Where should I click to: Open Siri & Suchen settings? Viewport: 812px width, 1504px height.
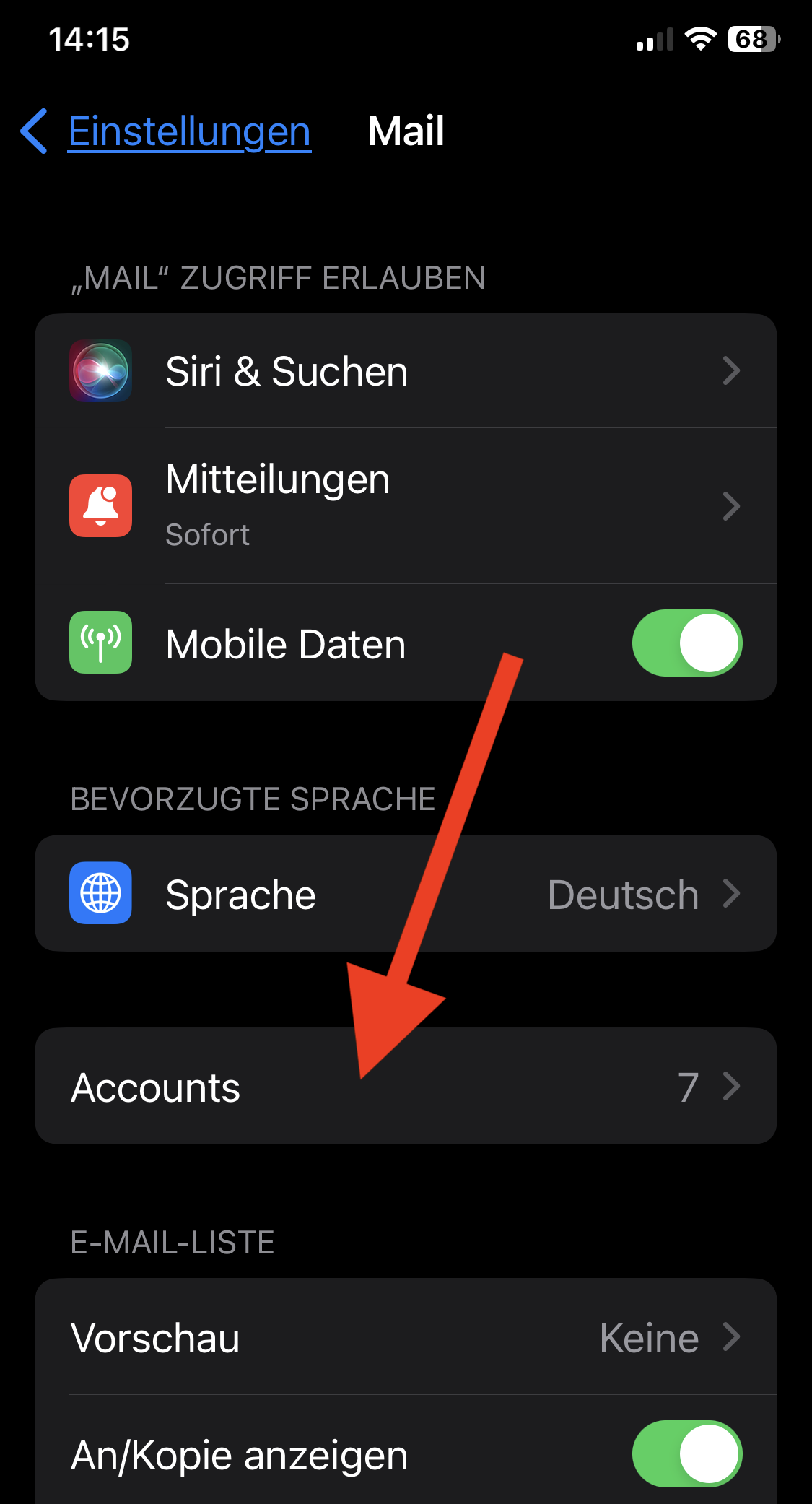point(404,371)
